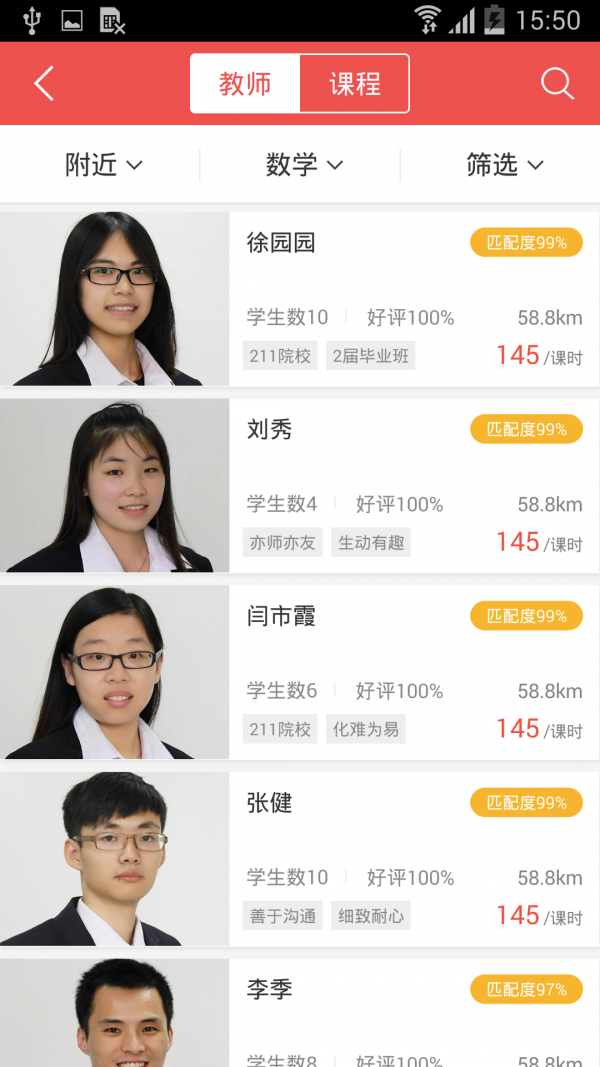Open teacher 刘秀's profile card
Screen dimensions: 600x1067
[300, 485]
